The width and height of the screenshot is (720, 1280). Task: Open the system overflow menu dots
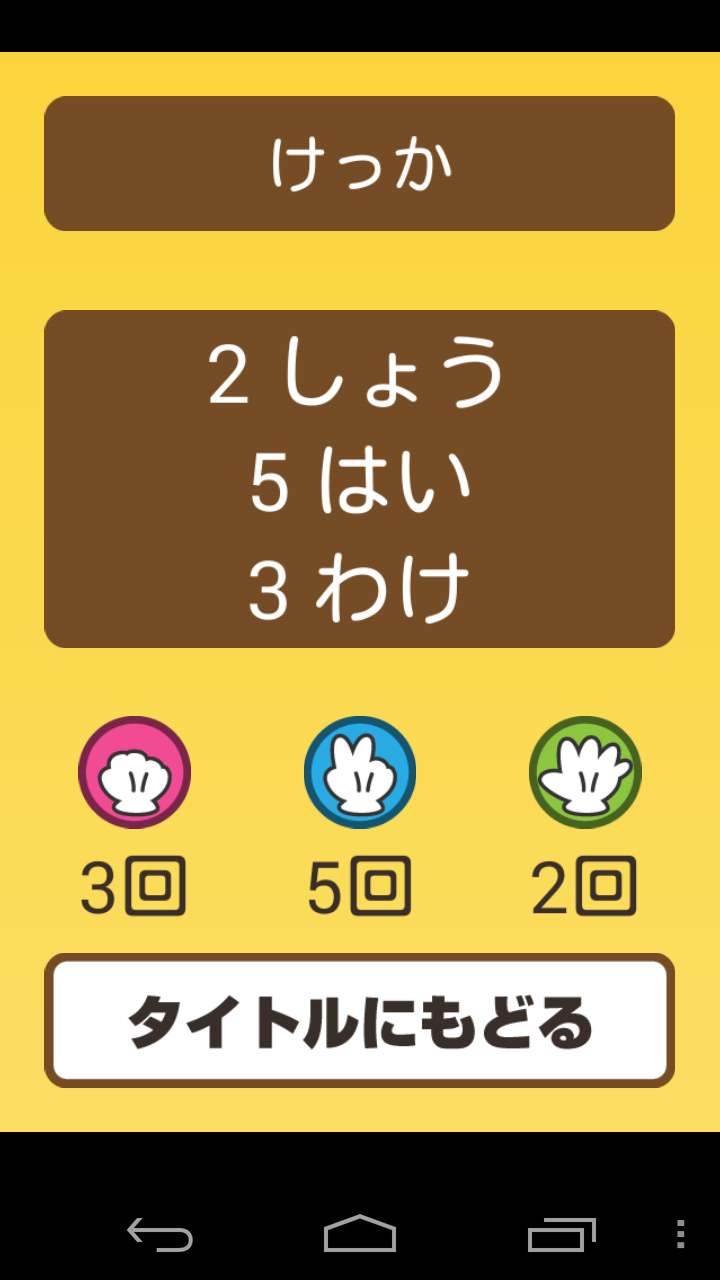click(680, 1234)
